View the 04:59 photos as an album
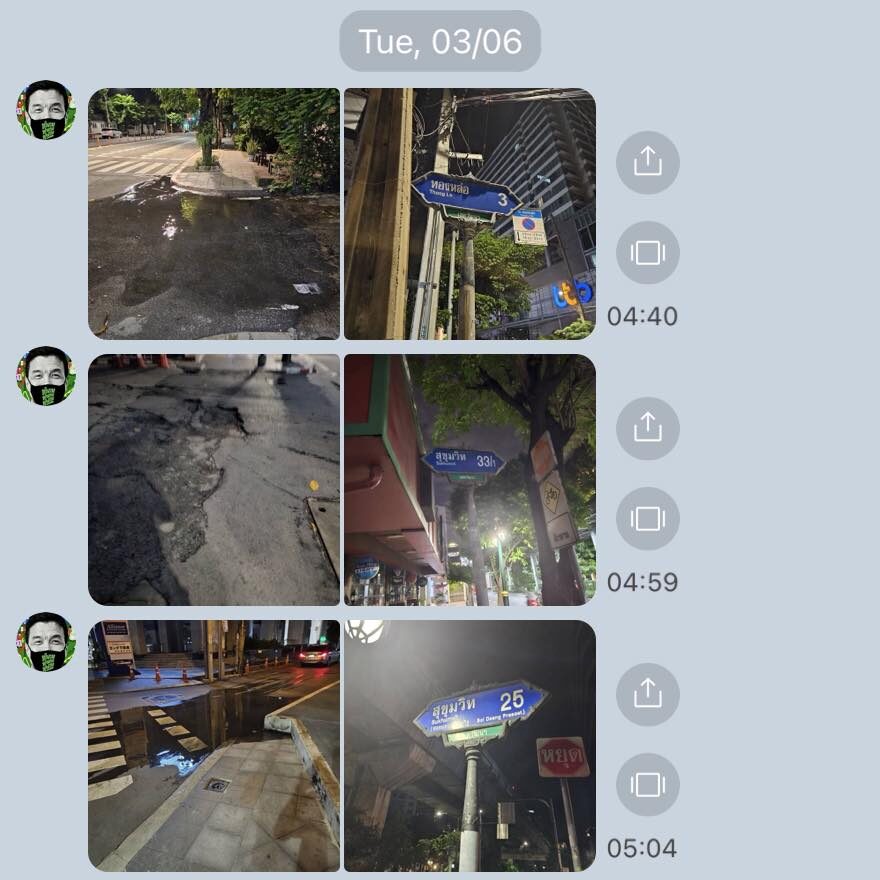Viewport: 880px width, 880px height. pyautogui.click(x=647, y=518)
